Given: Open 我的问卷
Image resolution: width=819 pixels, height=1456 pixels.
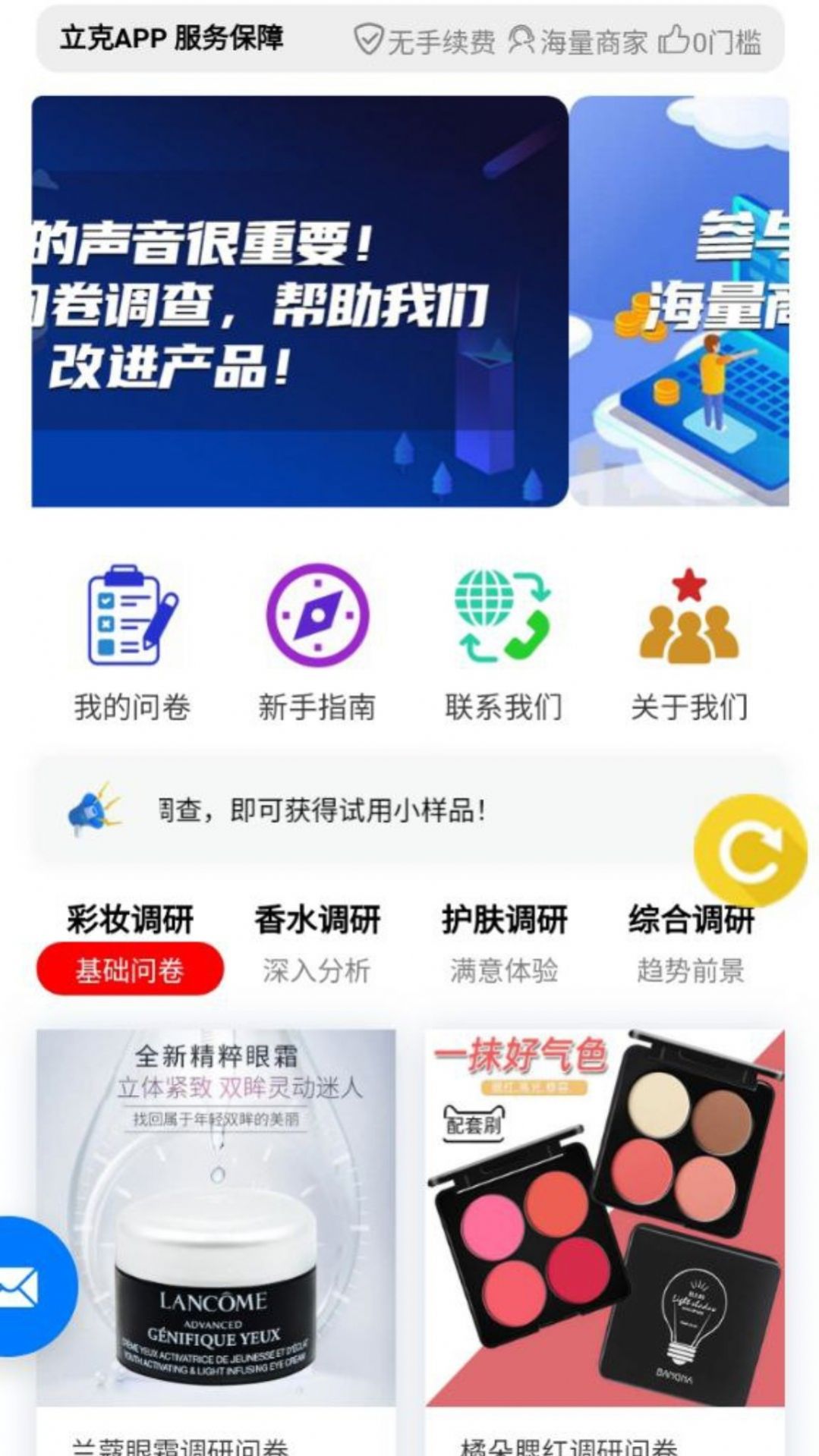Looking at the screenshot, I should [132, 642].
